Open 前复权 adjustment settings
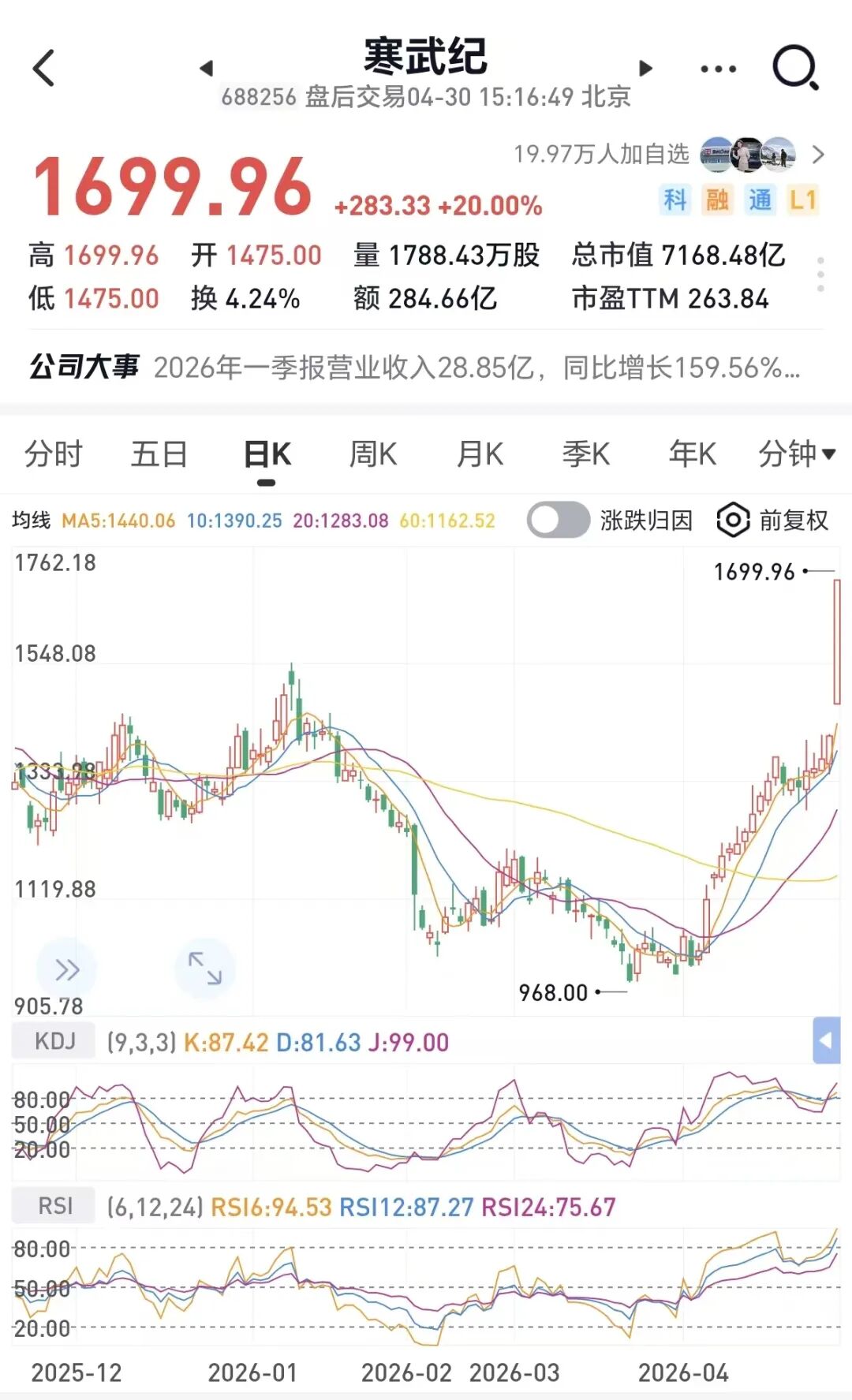Image resolution: width=852 pixels, height=1400 pixels. (x=773, y=521)
